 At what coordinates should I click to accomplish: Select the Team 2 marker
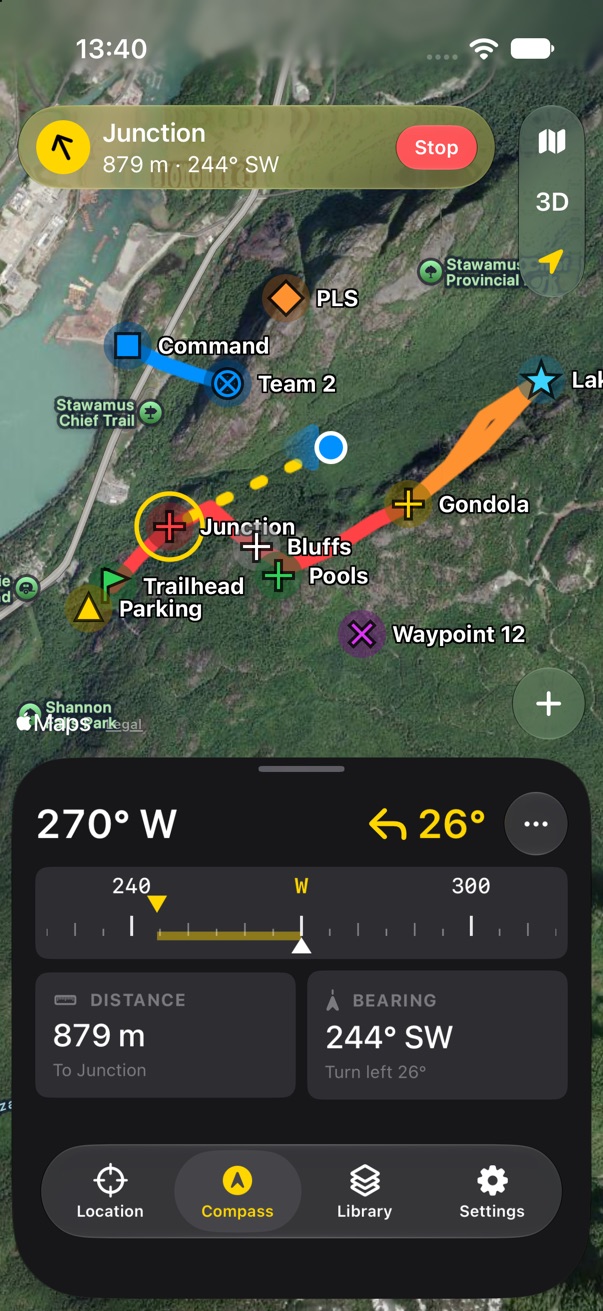pos(228,383)
